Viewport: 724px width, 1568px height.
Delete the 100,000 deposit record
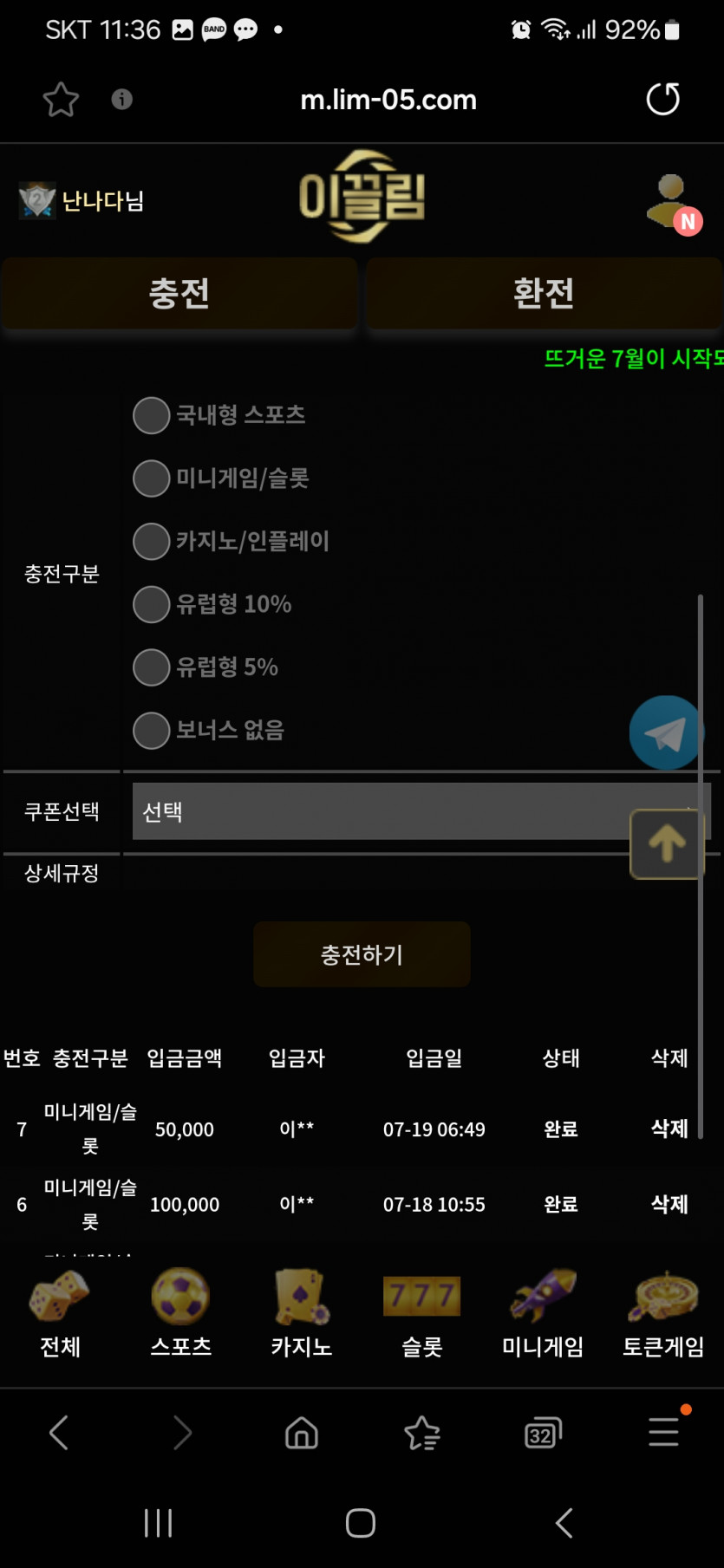click(x=669, y=1204)
